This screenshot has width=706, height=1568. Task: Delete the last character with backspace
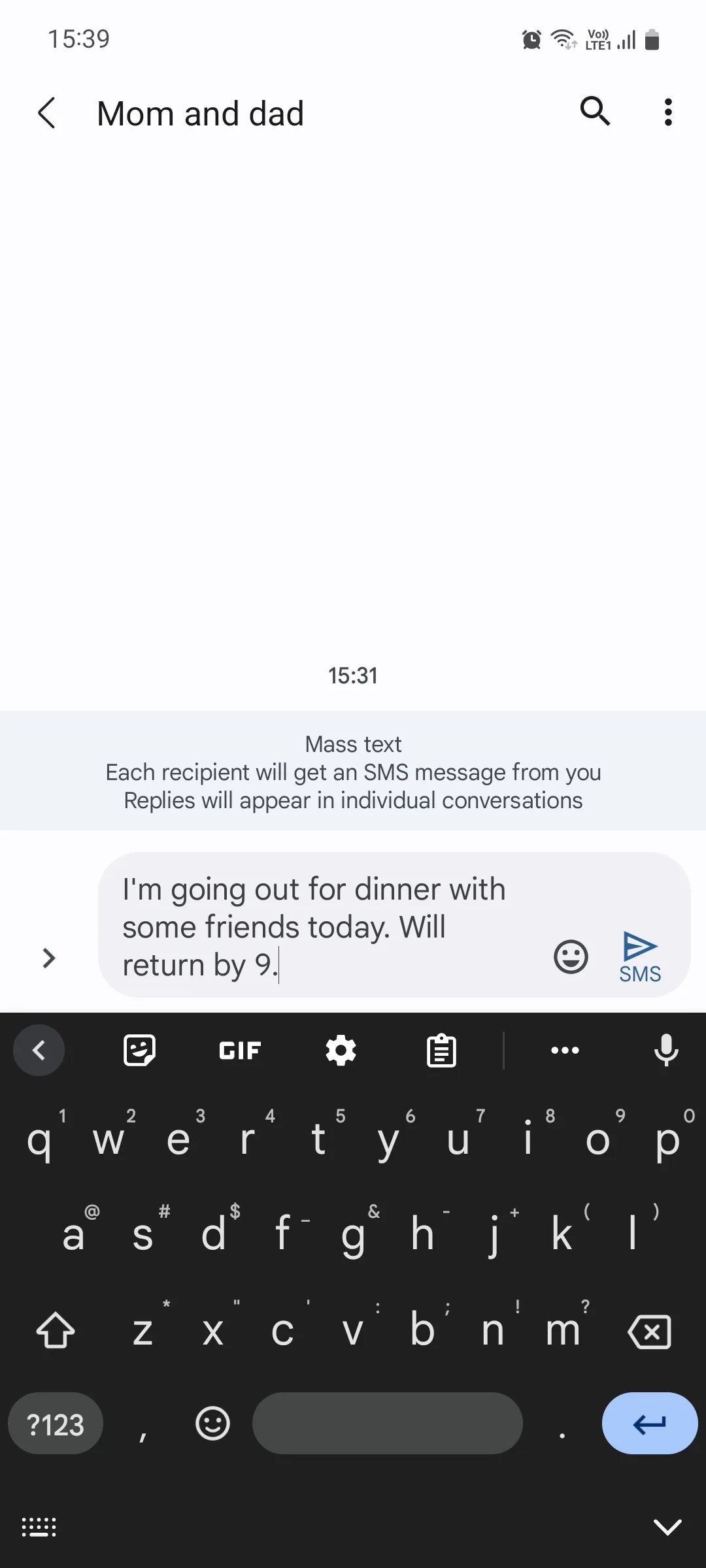649,1331
